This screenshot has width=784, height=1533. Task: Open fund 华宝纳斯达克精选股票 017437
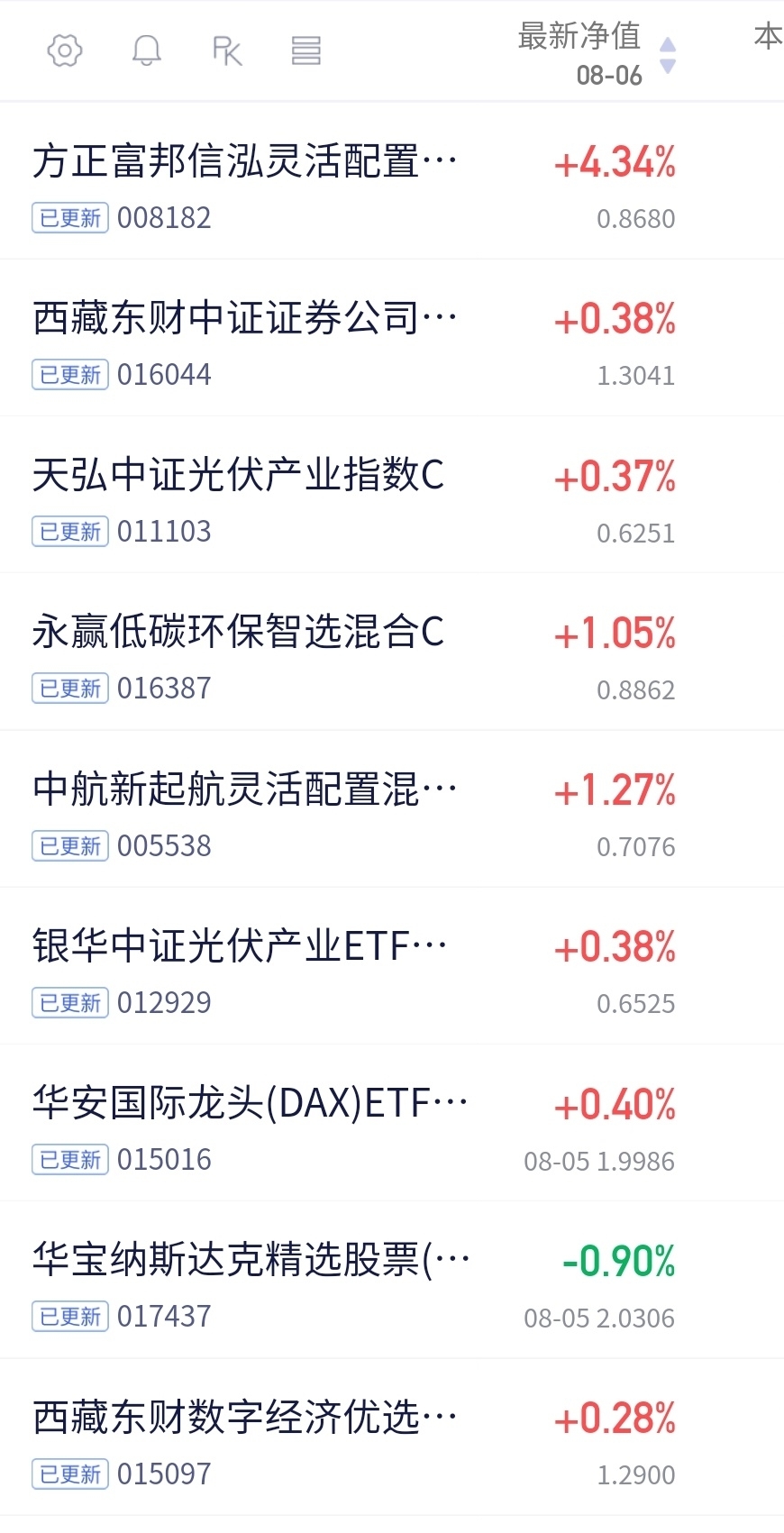coord(392,1280)
